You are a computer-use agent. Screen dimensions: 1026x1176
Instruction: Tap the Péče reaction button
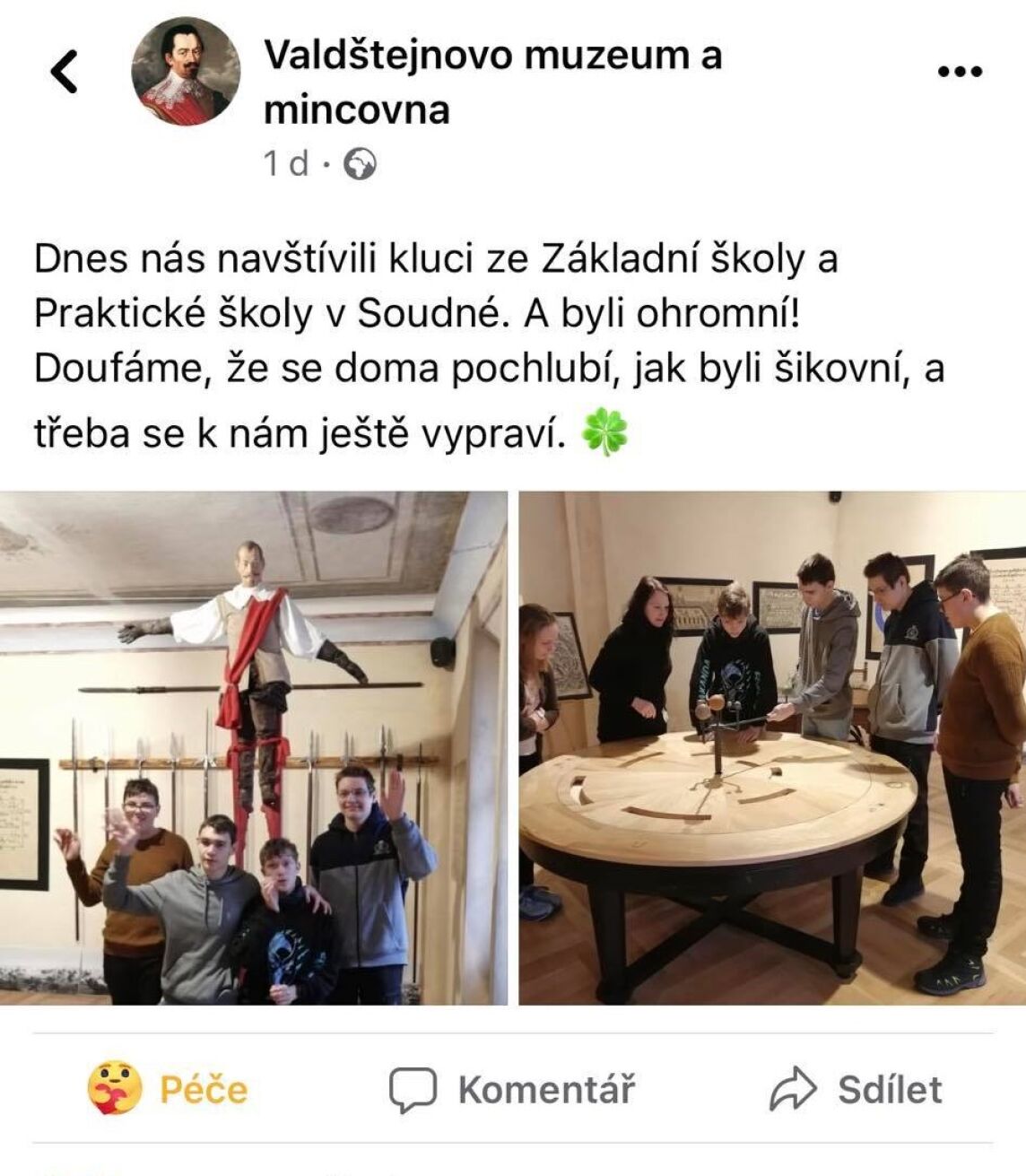coord(169,1089)
